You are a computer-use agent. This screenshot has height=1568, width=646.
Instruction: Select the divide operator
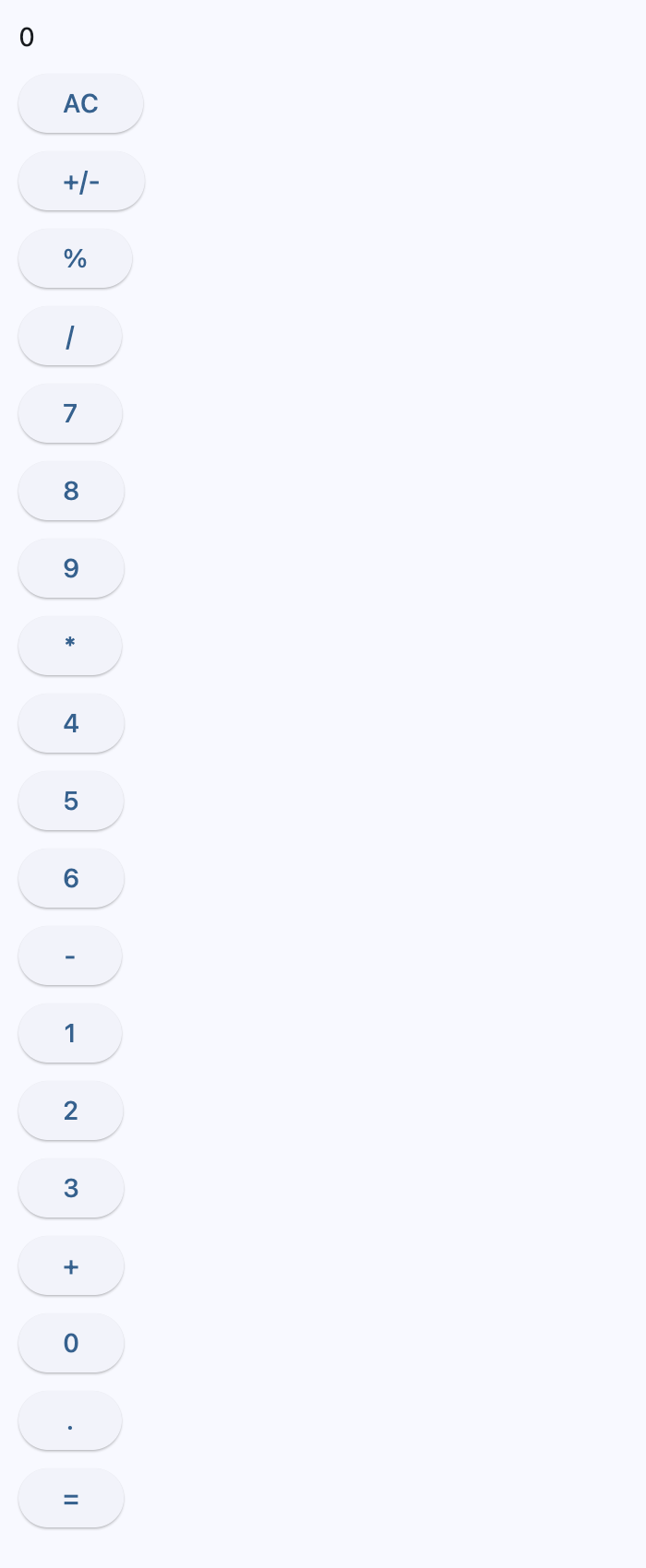(x=70, y=336)
